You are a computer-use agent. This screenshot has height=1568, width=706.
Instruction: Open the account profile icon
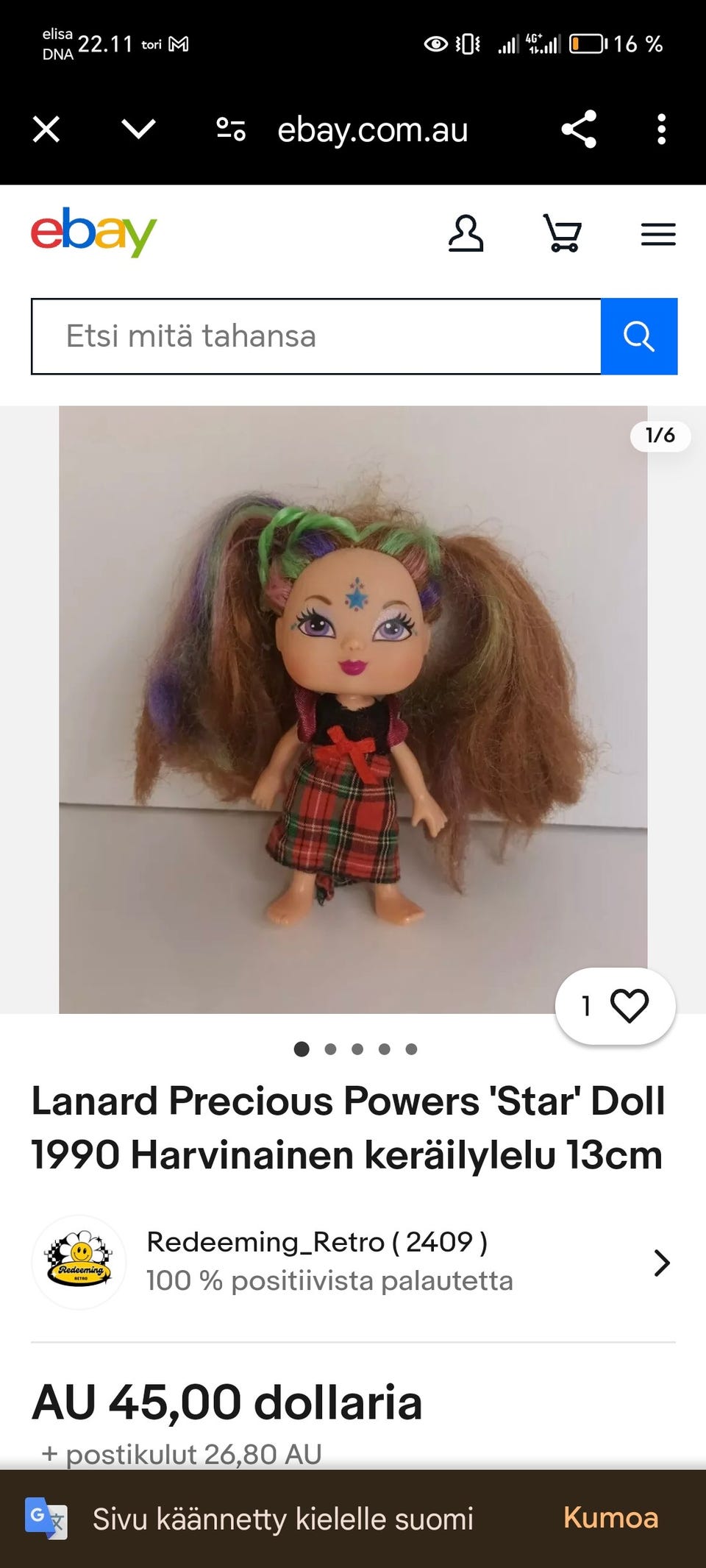coord(466,234)
